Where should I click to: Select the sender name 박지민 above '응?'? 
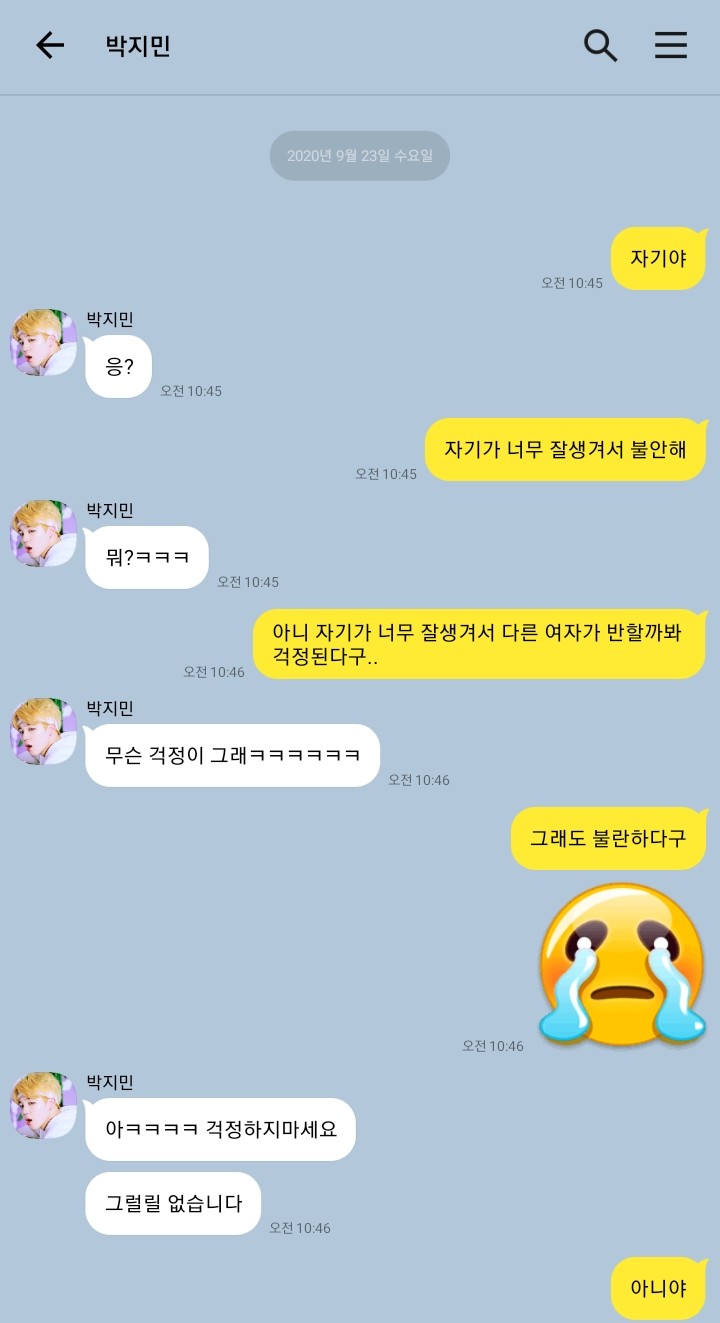110,318
